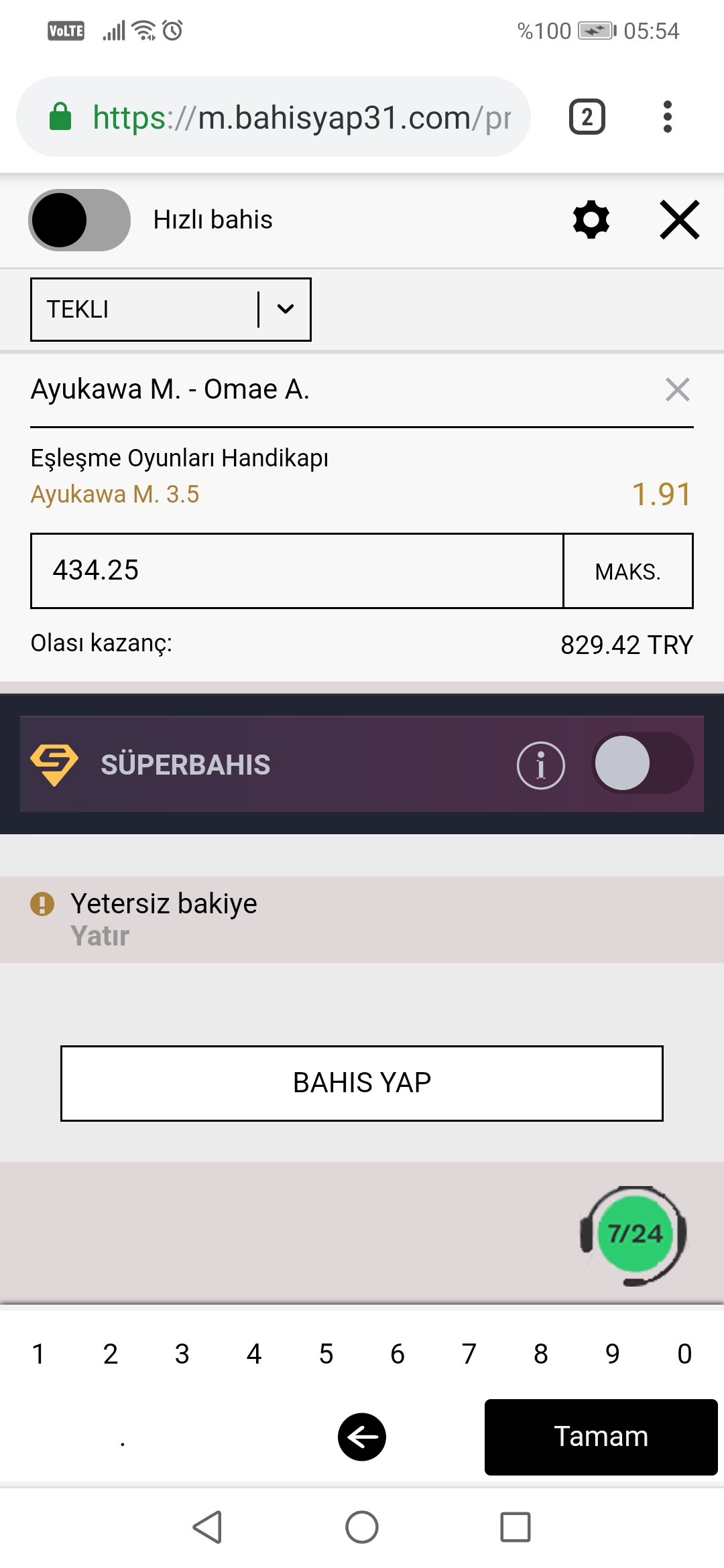Place the bet with BAHIS YAP

362,1084
